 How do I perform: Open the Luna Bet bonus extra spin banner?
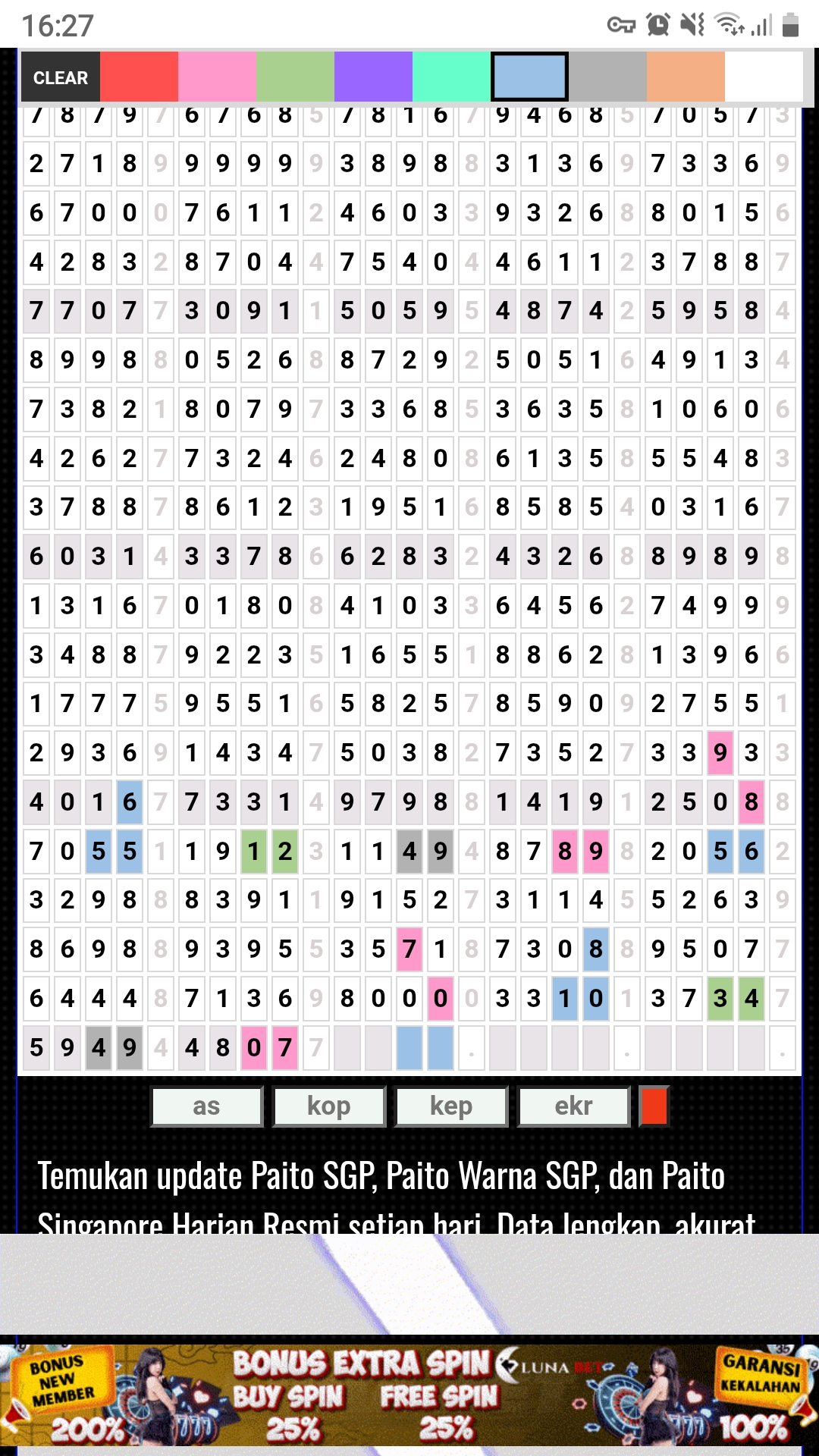tap(409, 1397)
